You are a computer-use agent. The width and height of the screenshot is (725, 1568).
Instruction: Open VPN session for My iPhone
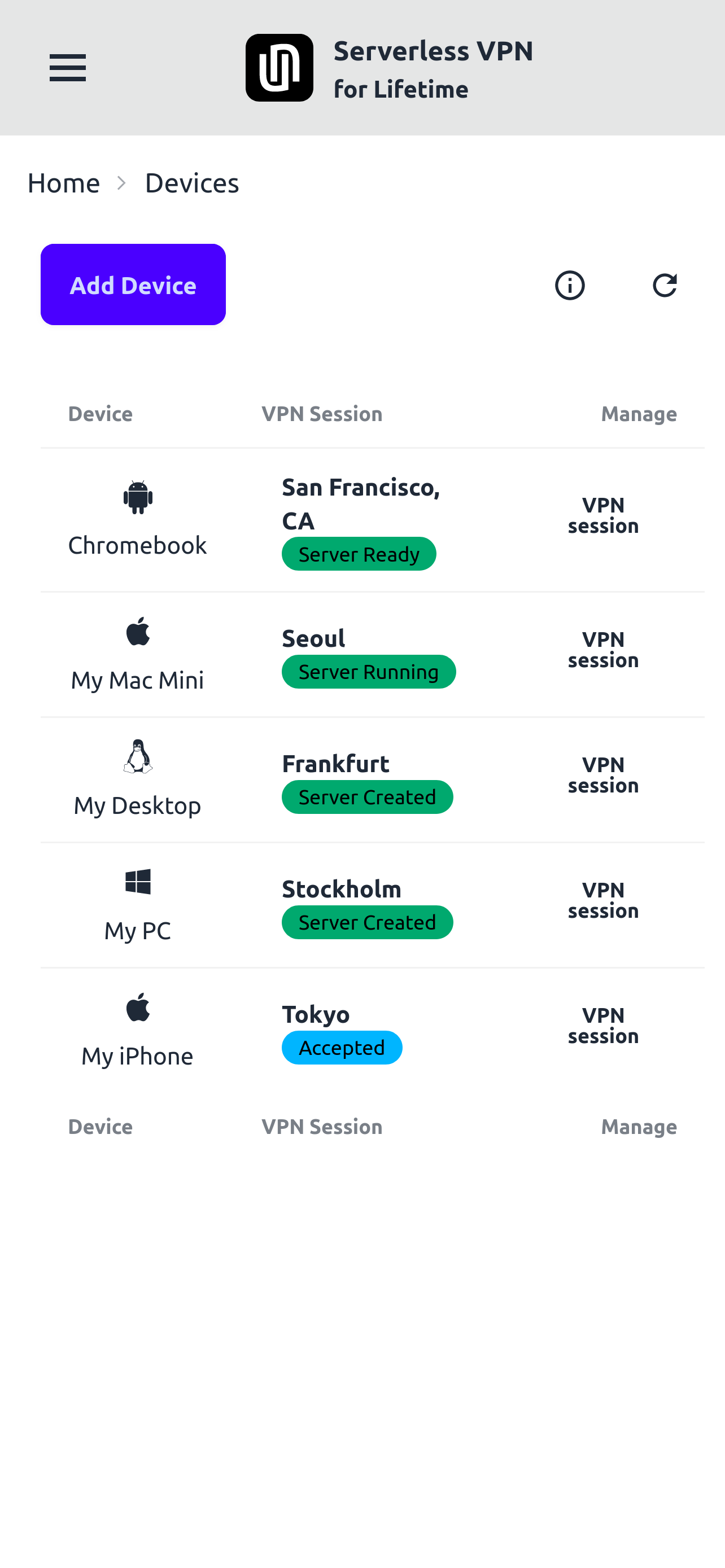tap(602, 1026)
